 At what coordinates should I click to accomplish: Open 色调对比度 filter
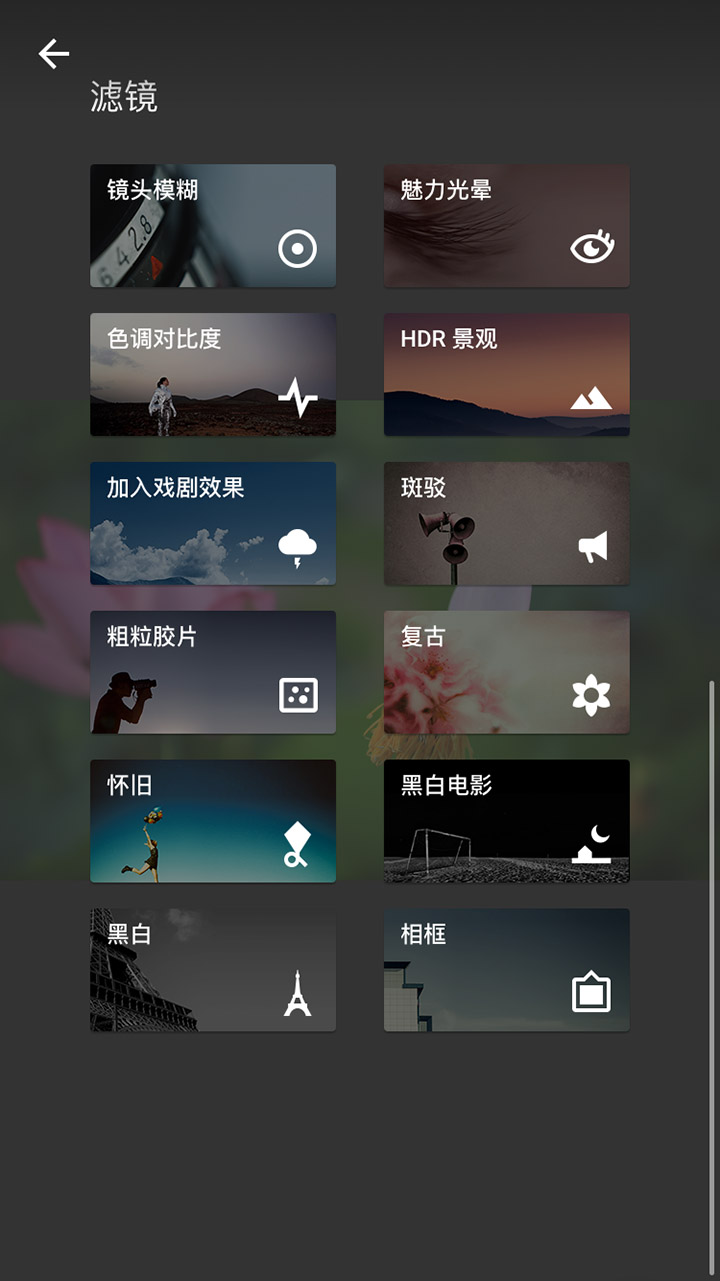213,375
